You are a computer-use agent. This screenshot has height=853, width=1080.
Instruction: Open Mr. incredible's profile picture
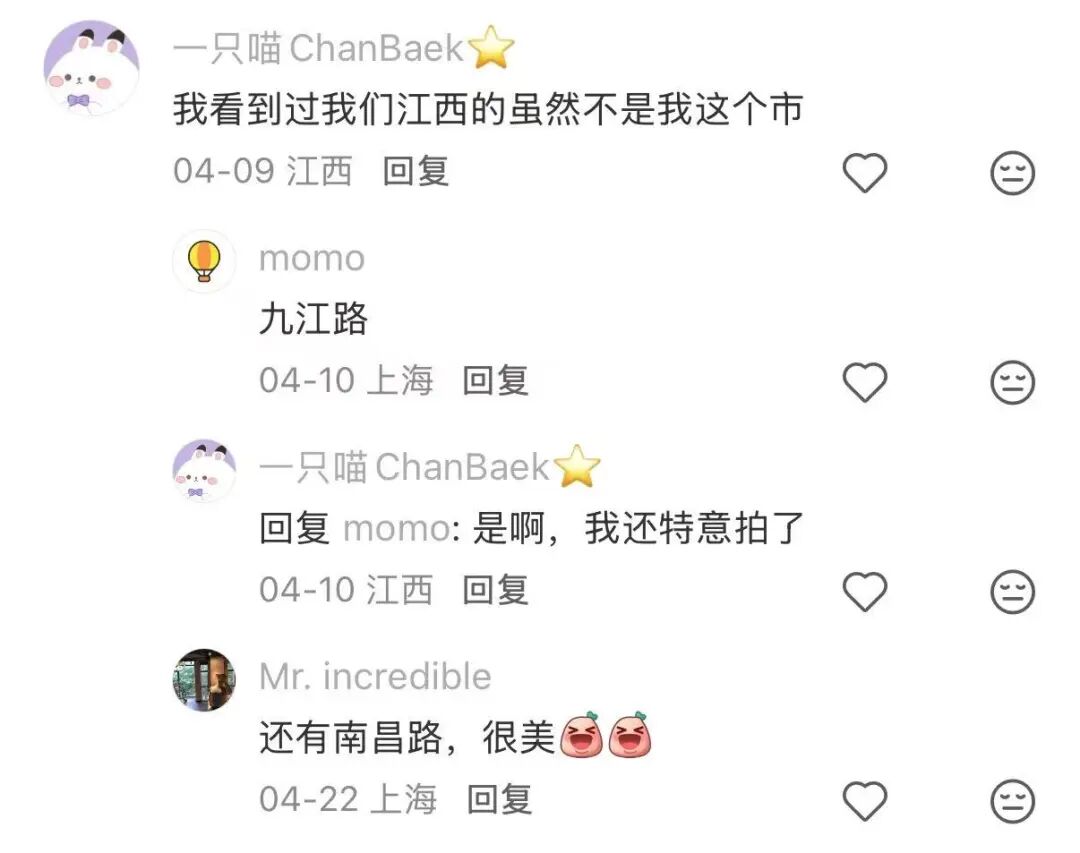204,679
